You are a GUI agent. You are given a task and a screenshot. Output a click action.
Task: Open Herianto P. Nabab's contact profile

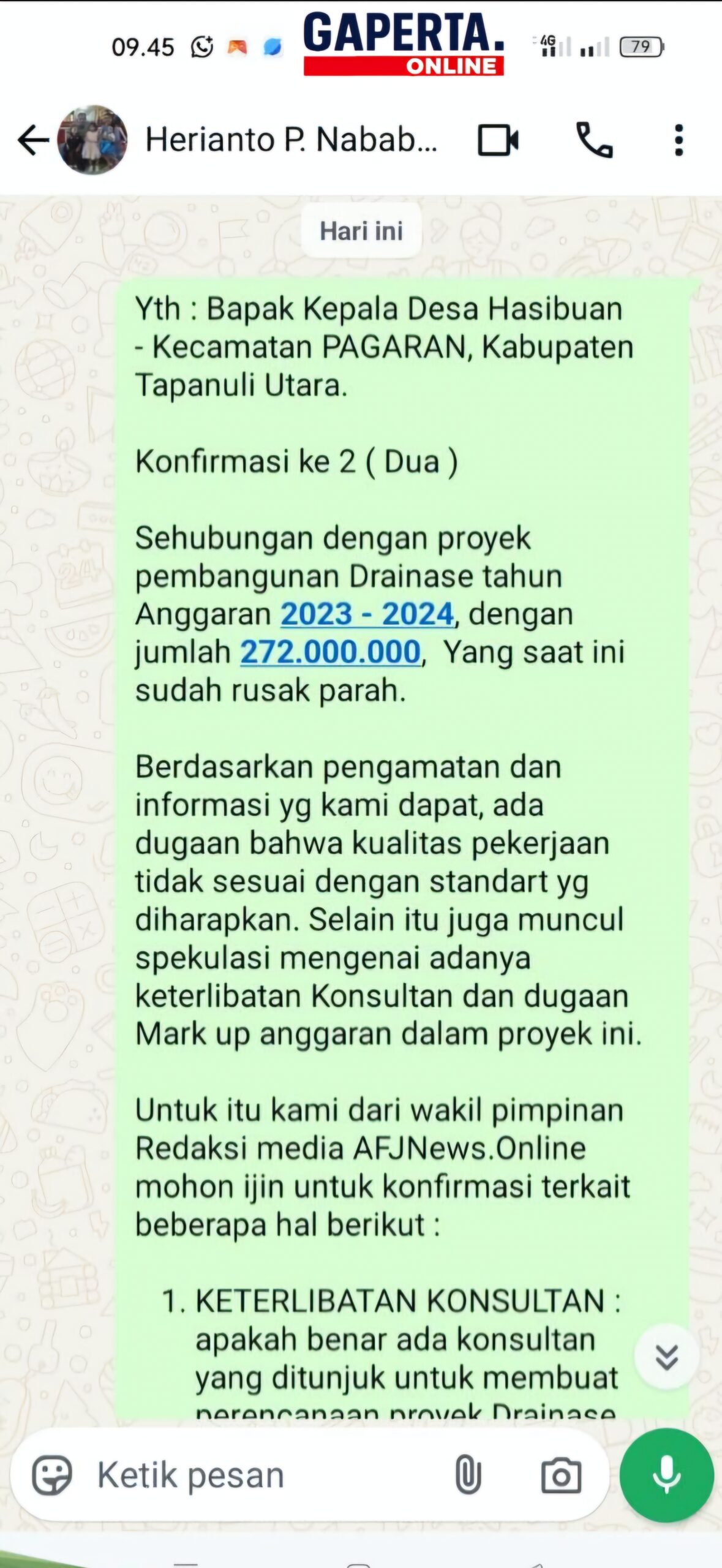click(x=290, y=140)
